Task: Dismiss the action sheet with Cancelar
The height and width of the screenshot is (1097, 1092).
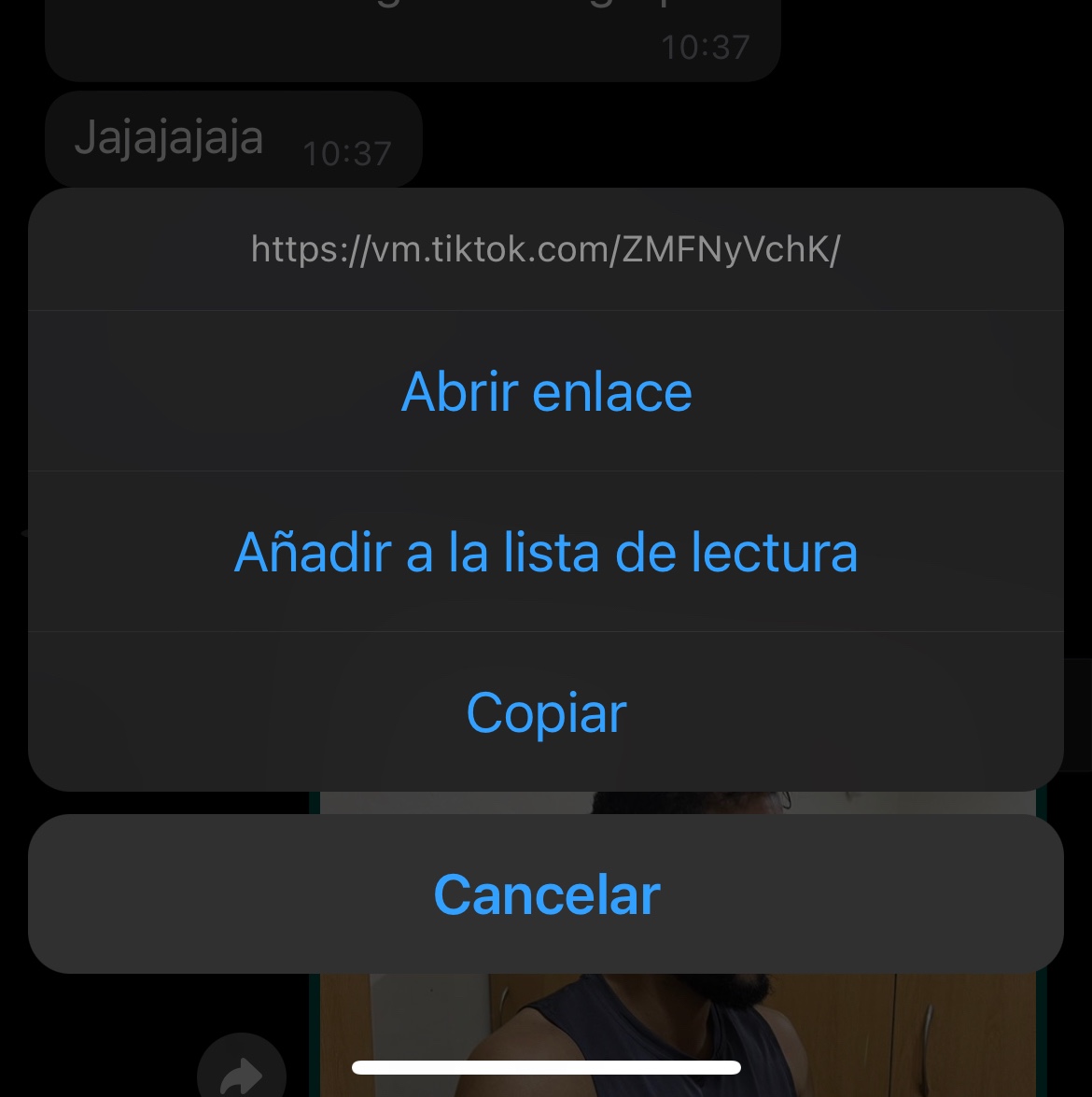Action: (x=546, y=894)
